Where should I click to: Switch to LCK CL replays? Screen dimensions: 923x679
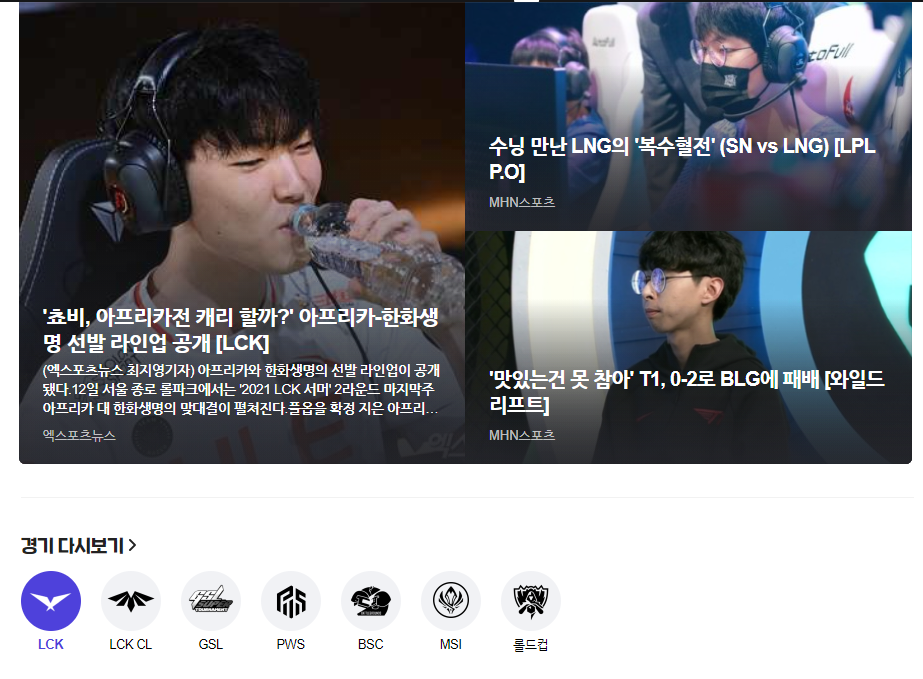click(x=131, y=601)
